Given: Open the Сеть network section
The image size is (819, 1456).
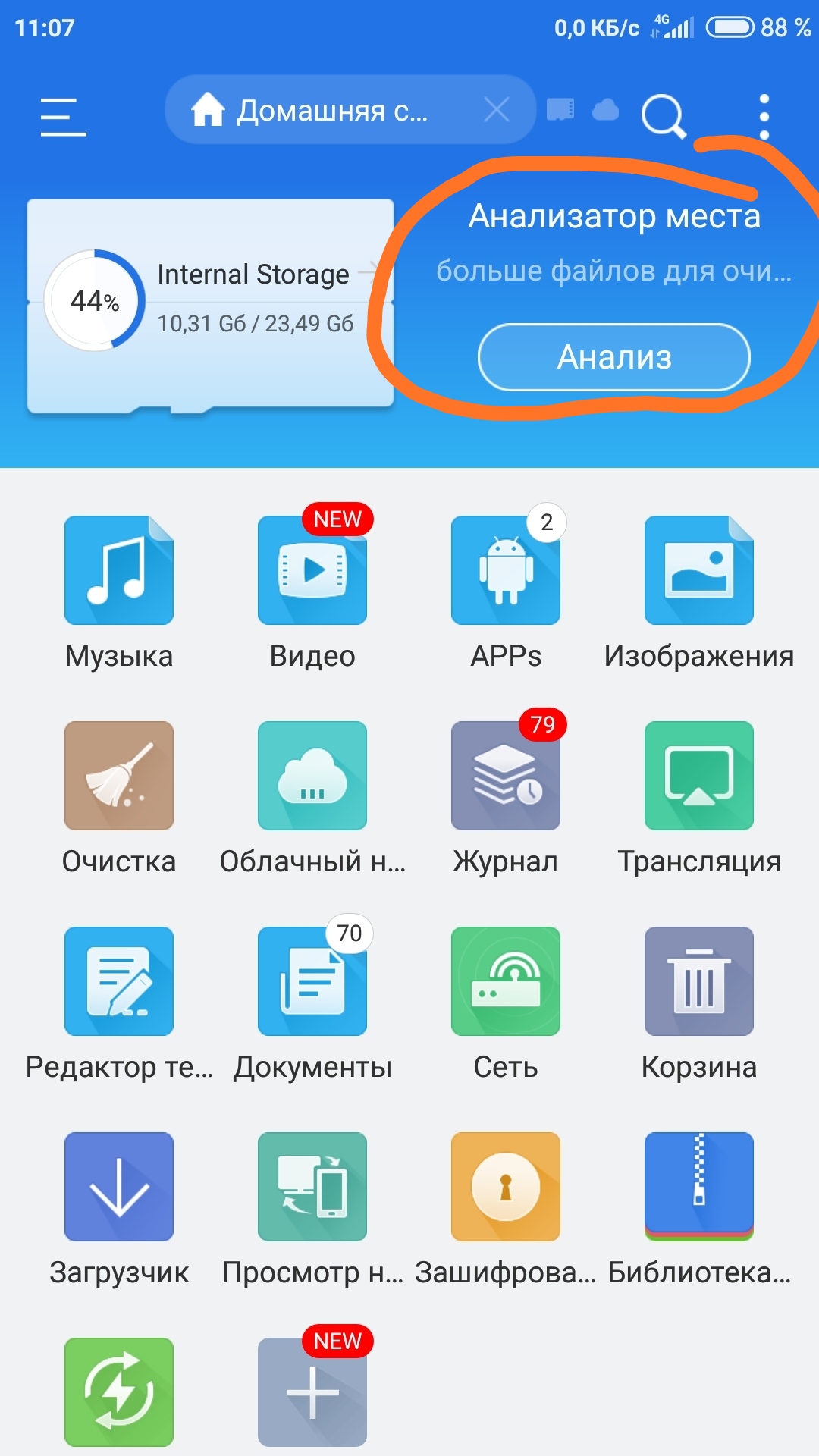Looking at the screenshot, I should 506,981.
